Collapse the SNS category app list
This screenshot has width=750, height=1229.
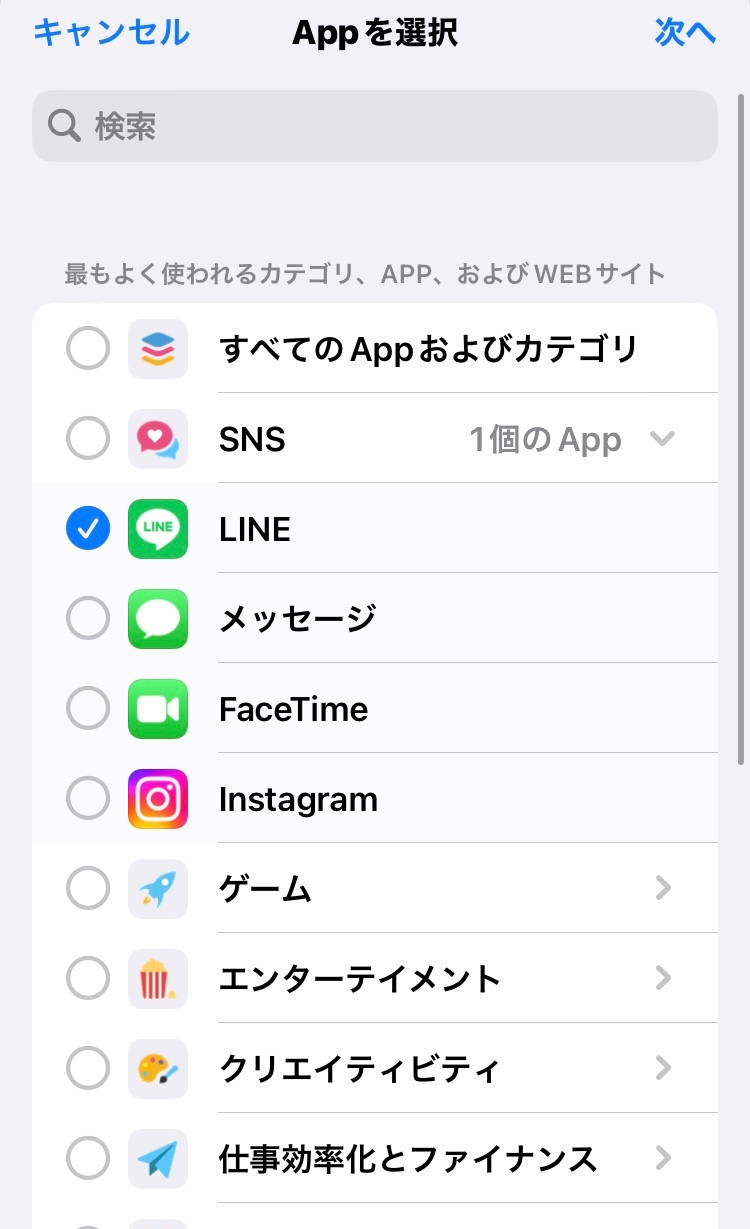[x=662, y=439]
